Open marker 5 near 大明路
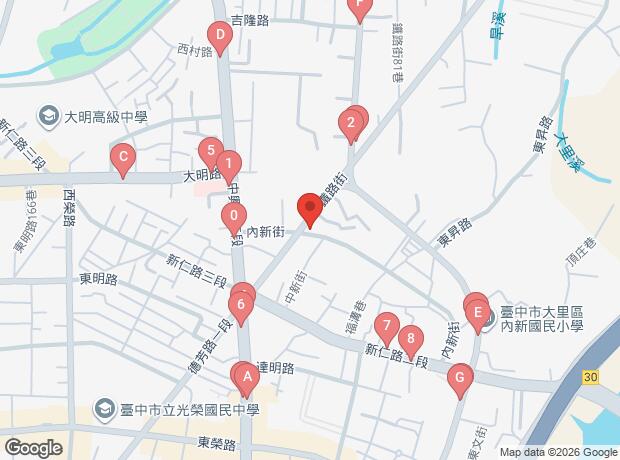 tap(209, 152)
